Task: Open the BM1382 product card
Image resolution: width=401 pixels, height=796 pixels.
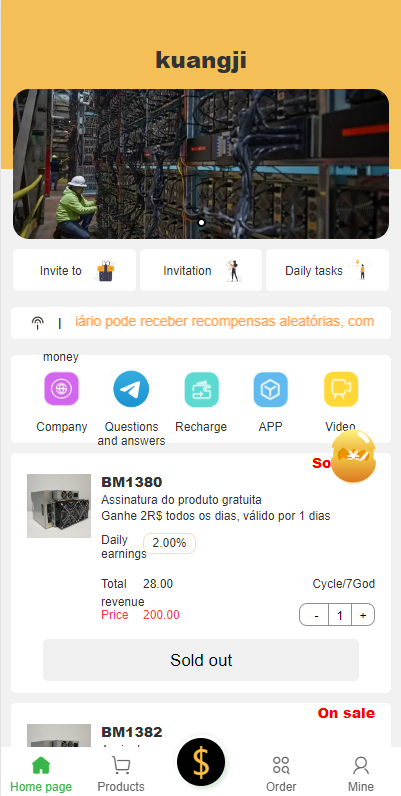Action: (x=201, y=725)
